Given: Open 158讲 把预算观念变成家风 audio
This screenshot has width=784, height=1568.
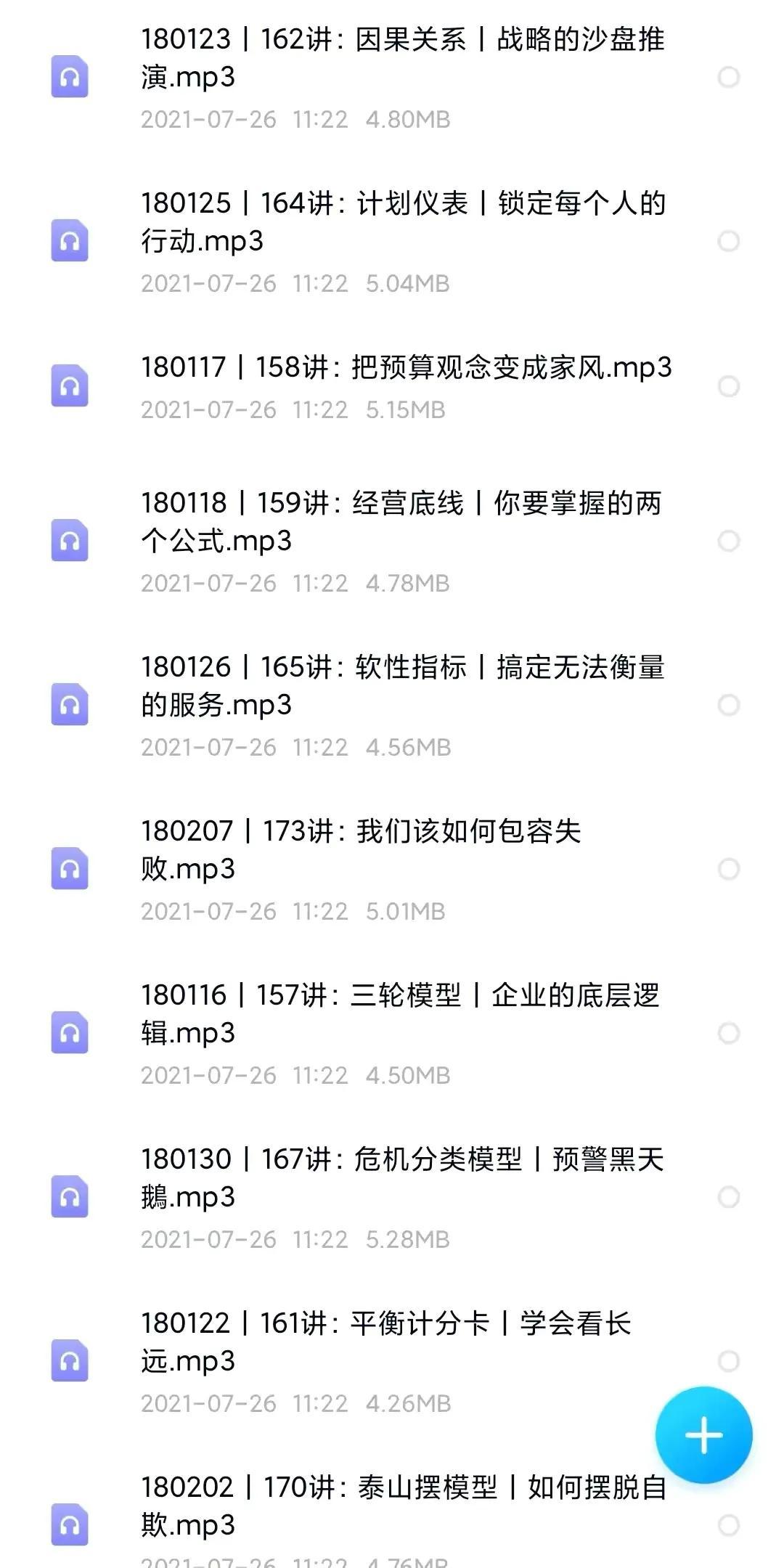Looking at the screenshot, I should click(x=405, y=368).
